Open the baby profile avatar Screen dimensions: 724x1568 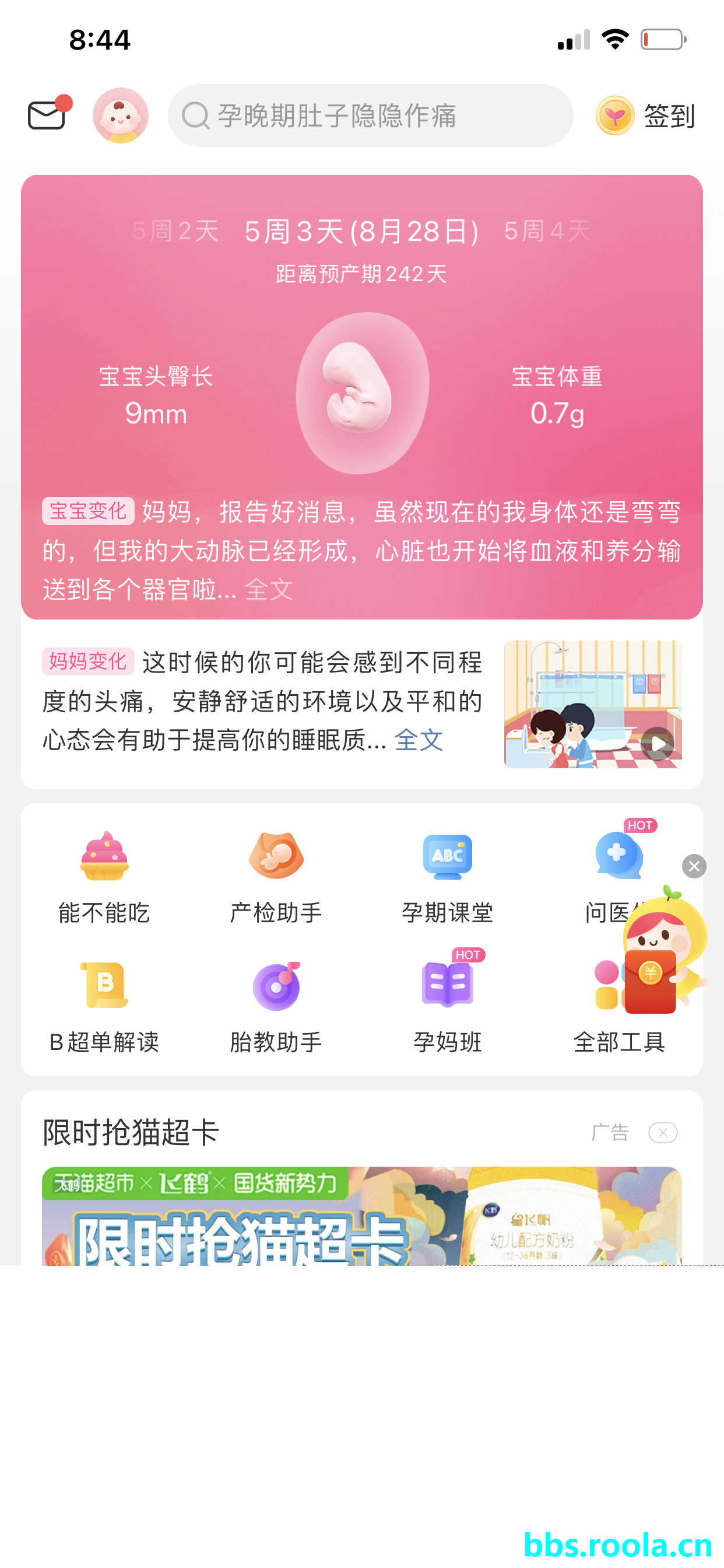coord(121,116)
